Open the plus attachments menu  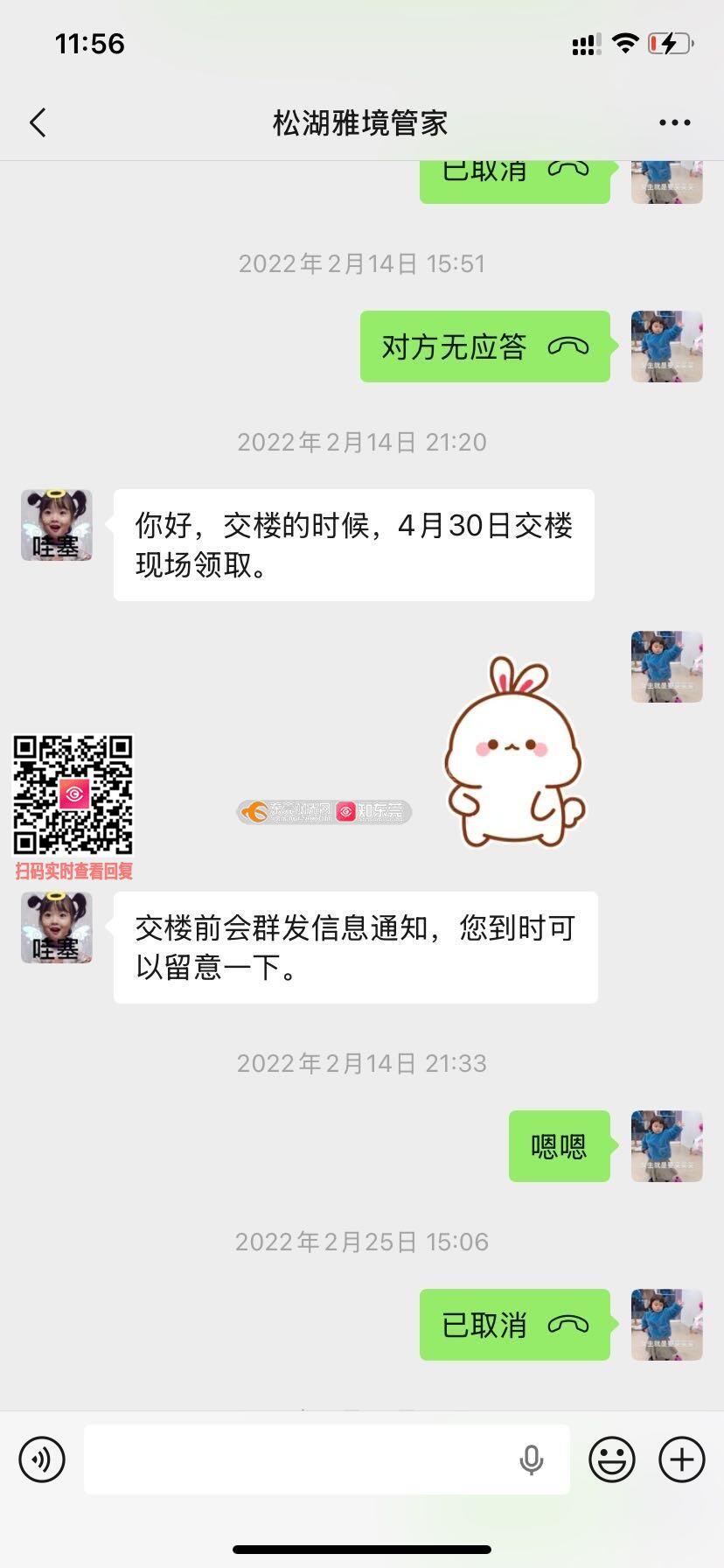[x=681, y=1459]
